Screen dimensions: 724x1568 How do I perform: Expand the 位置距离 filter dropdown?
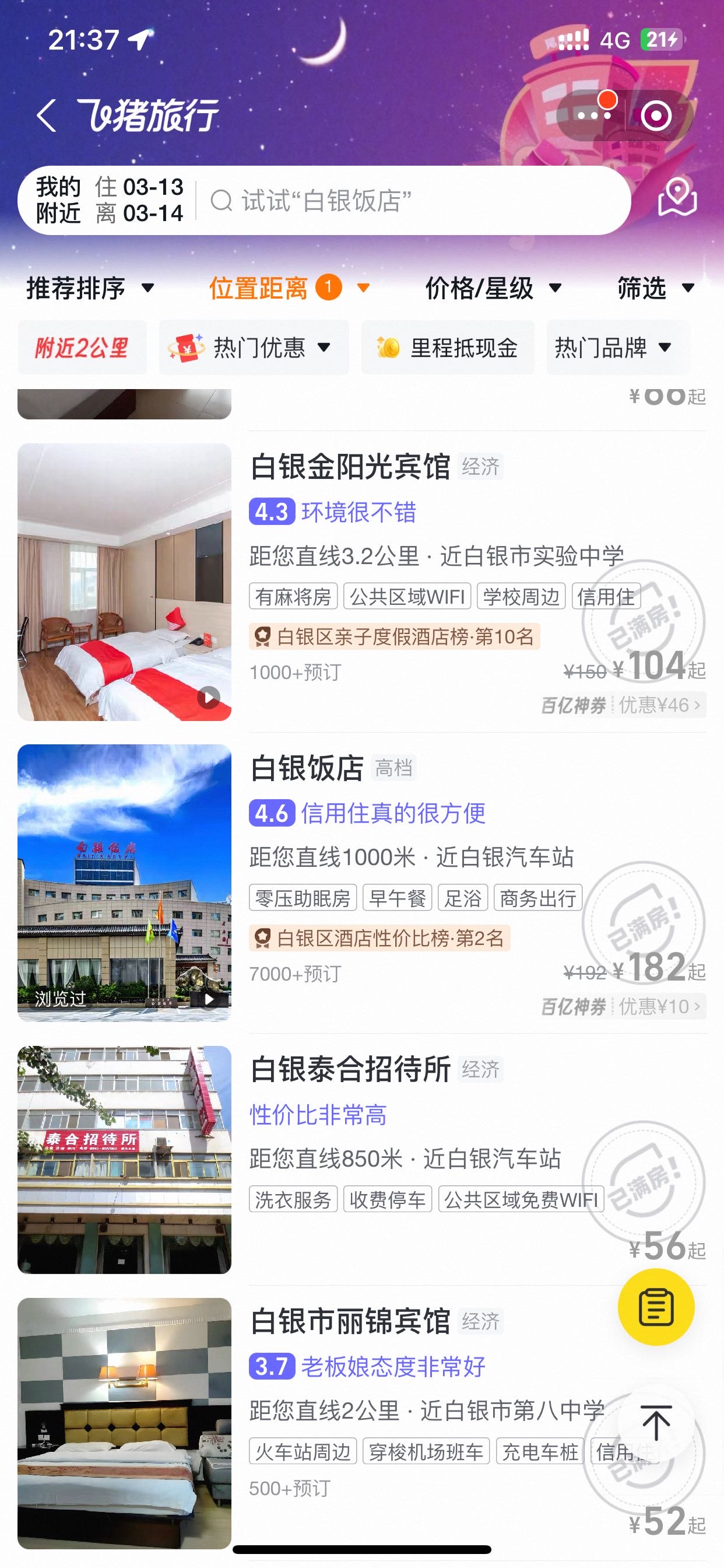click(x=290, y=288)
